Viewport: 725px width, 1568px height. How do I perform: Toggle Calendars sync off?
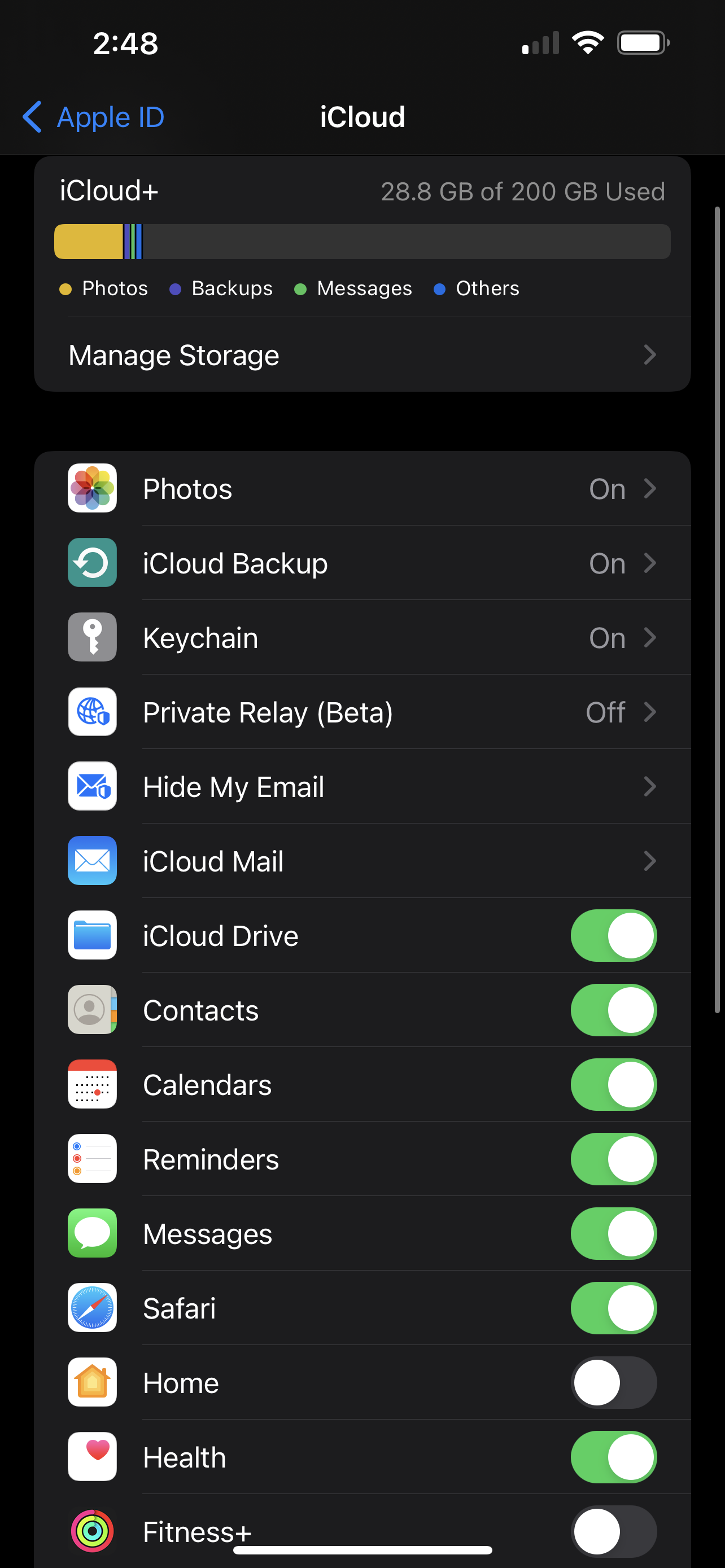pos(613,1085)
